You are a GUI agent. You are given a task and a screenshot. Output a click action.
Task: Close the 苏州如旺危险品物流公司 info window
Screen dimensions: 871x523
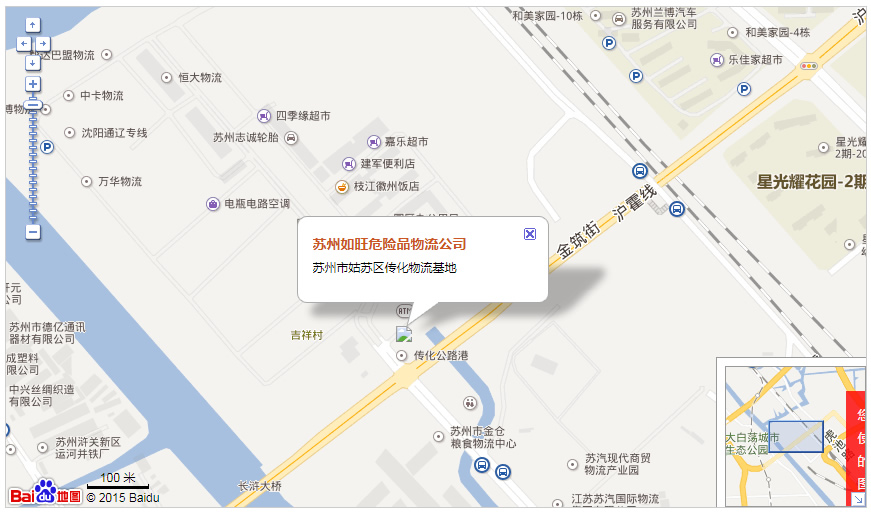pos(530,234)
